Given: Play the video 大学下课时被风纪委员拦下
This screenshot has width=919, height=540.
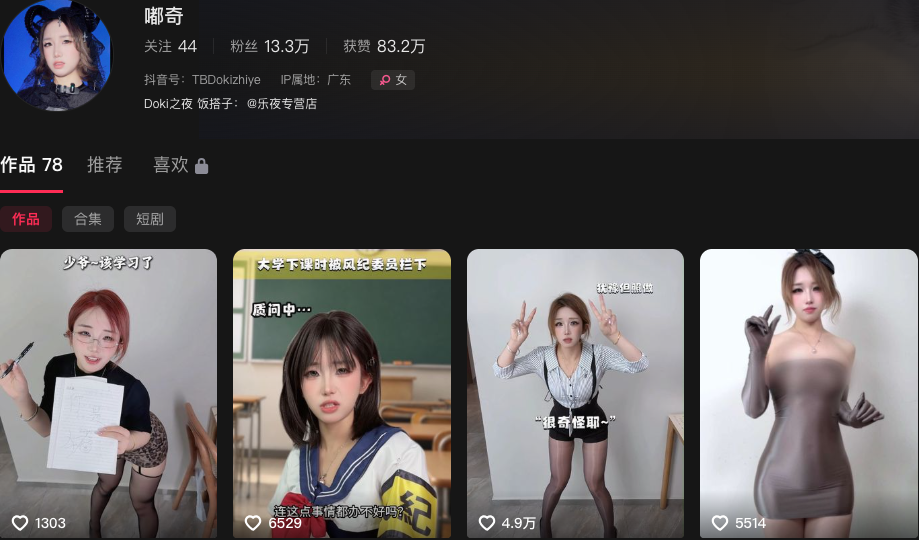Looking at the screenshot, I should tap(342, 393).
